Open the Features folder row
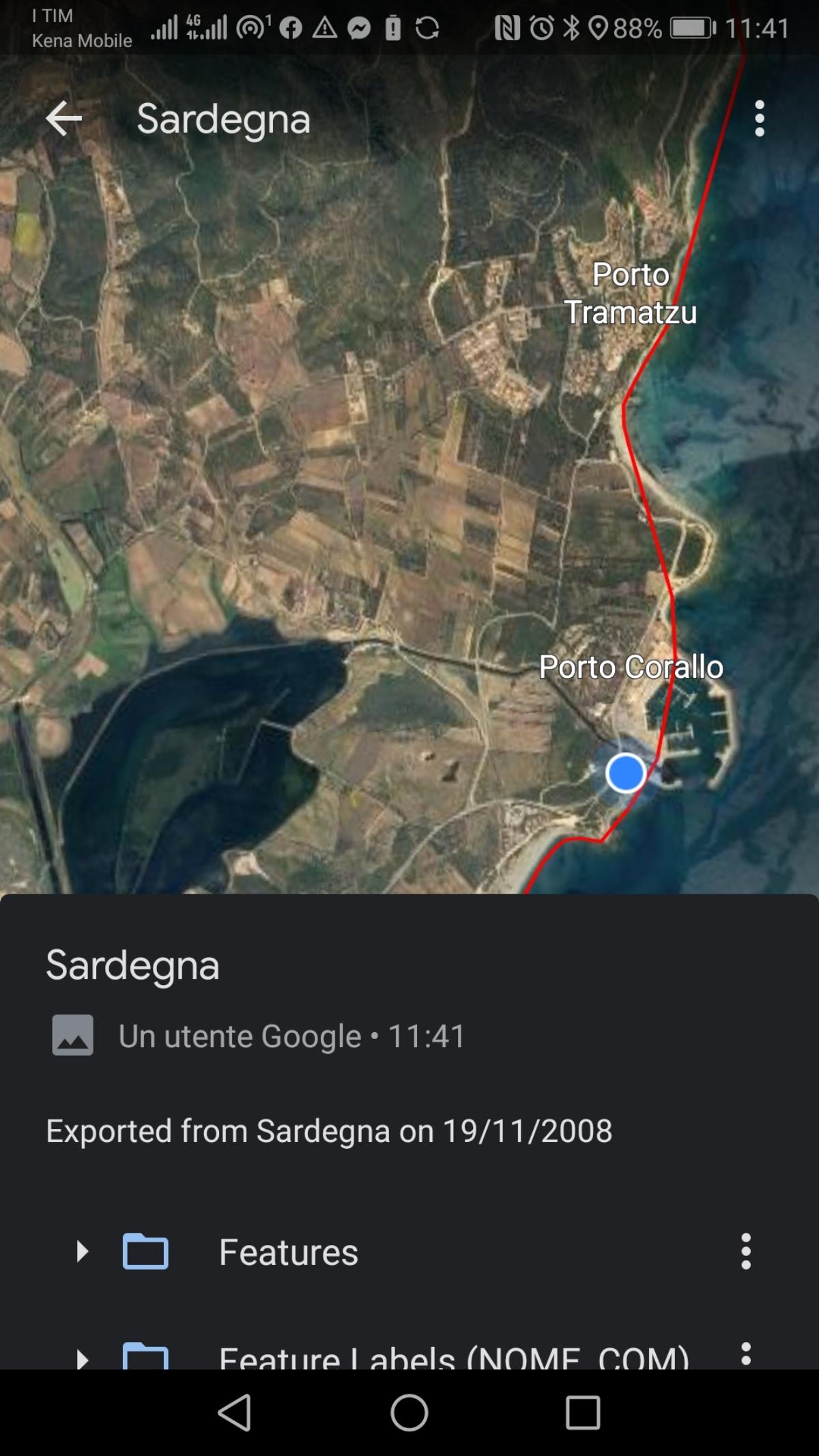Screen dimensions: 819x1456 click(288, 1253)
